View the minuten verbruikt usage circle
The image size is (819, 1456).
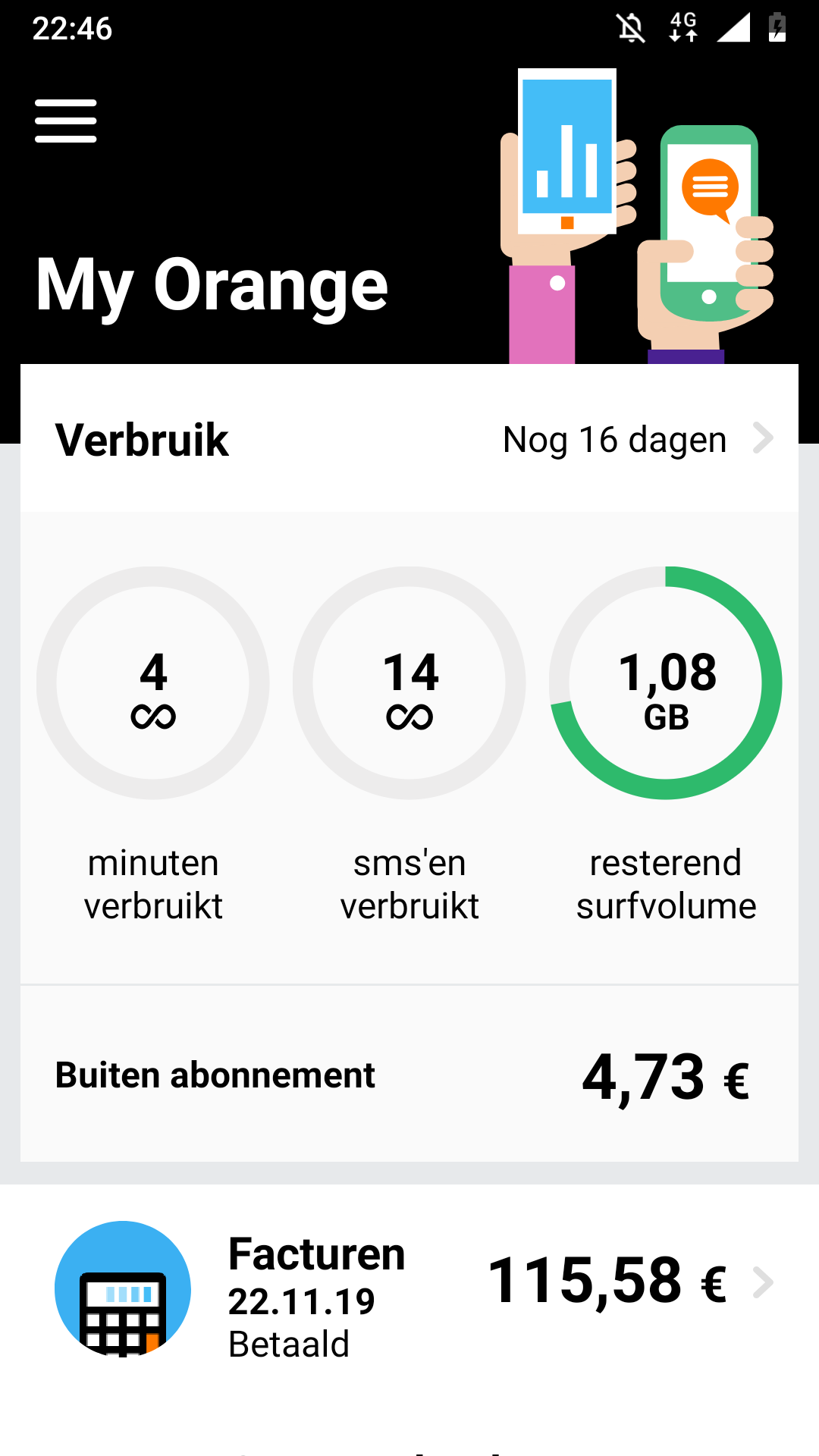click(x=153, y=682)
